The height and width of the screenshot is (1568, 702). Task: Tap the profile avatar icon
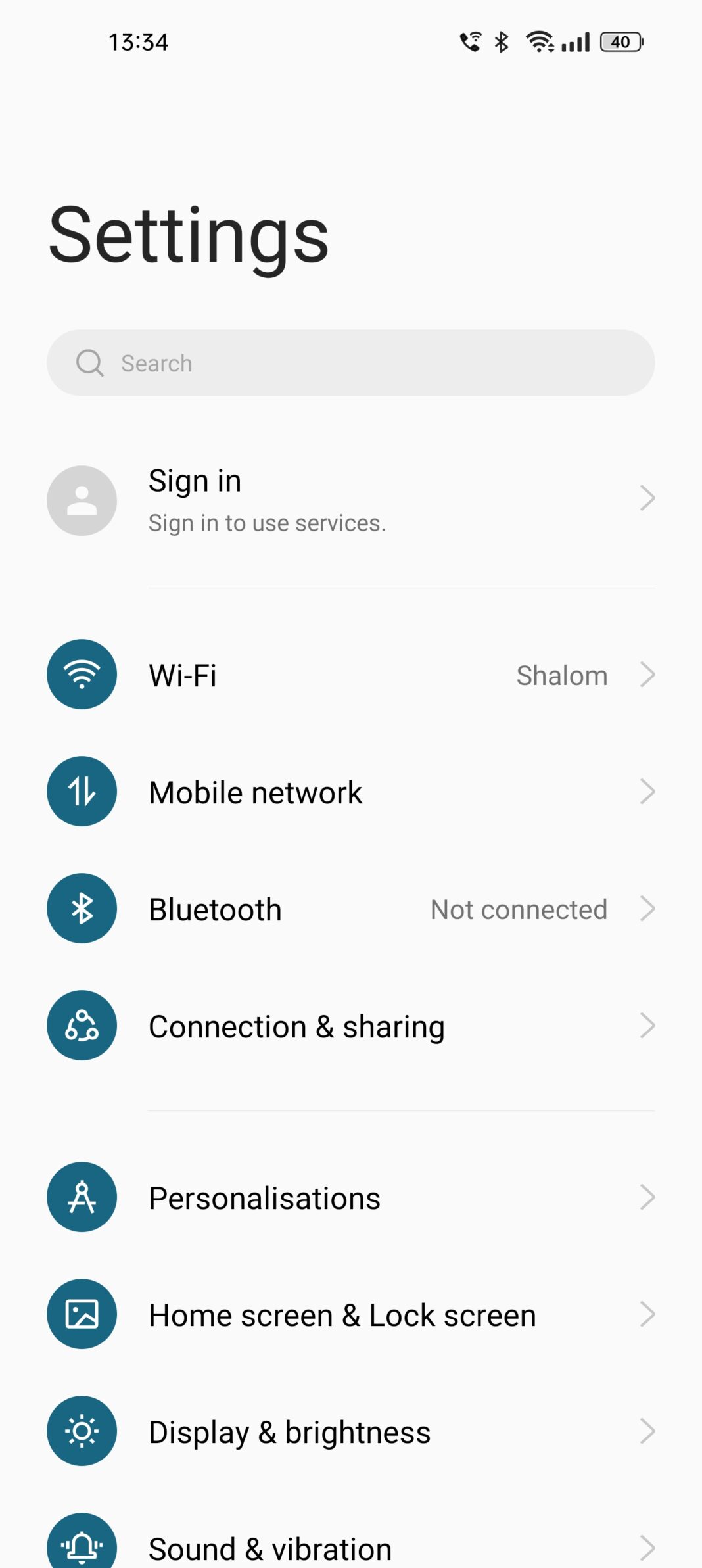pos(82,500)
